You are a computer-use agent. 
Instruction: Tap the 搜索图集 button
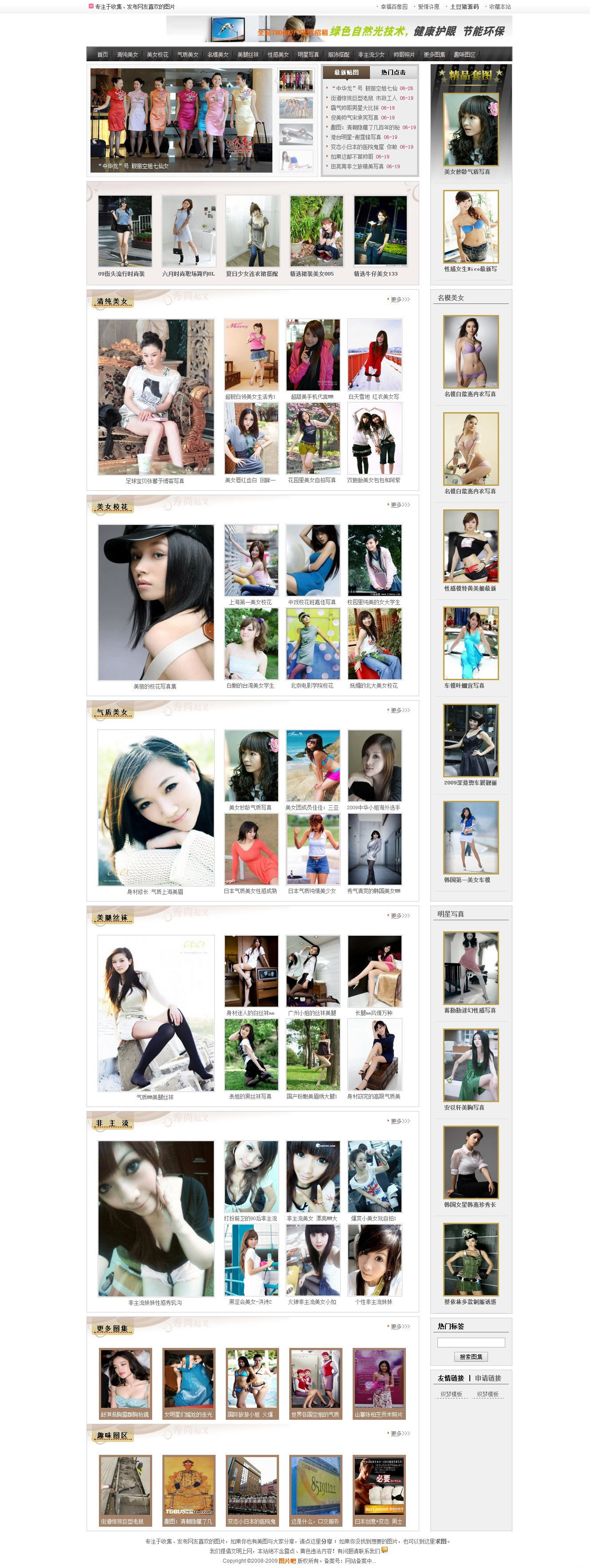[471, 1357]
